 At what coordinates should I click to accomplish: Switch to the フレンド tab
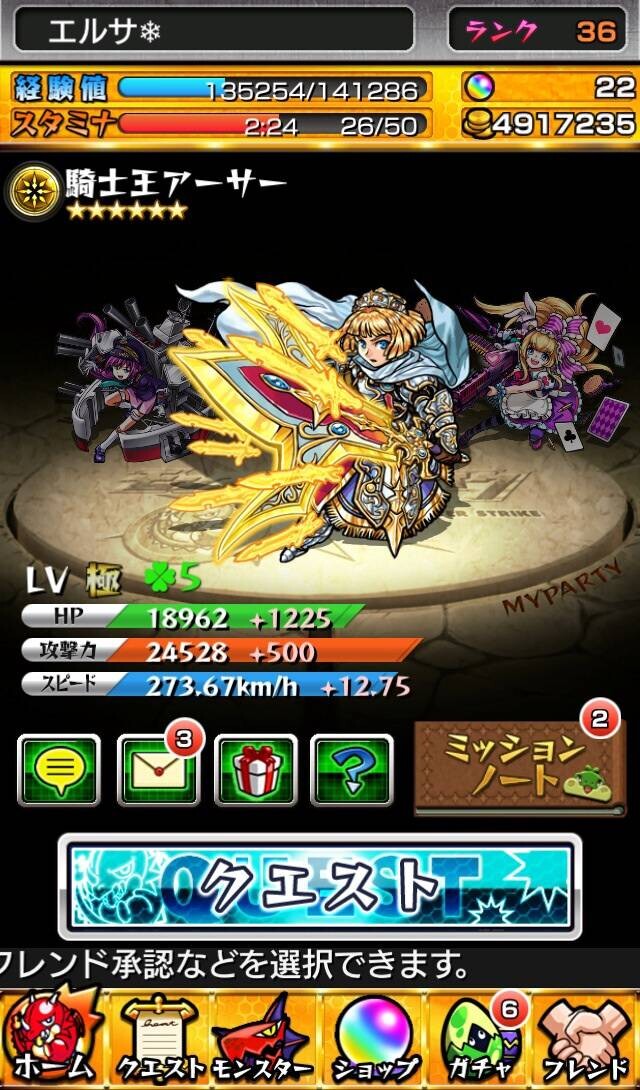(588, 1039)
